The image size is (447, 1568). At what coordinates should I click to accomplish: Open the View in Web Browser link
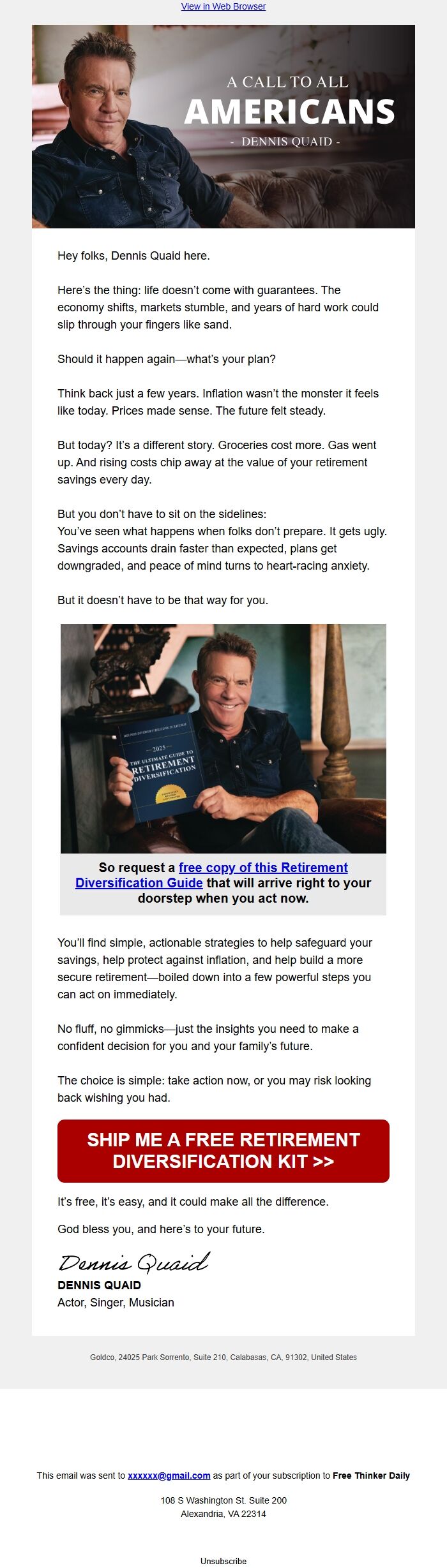pos(223,6)
